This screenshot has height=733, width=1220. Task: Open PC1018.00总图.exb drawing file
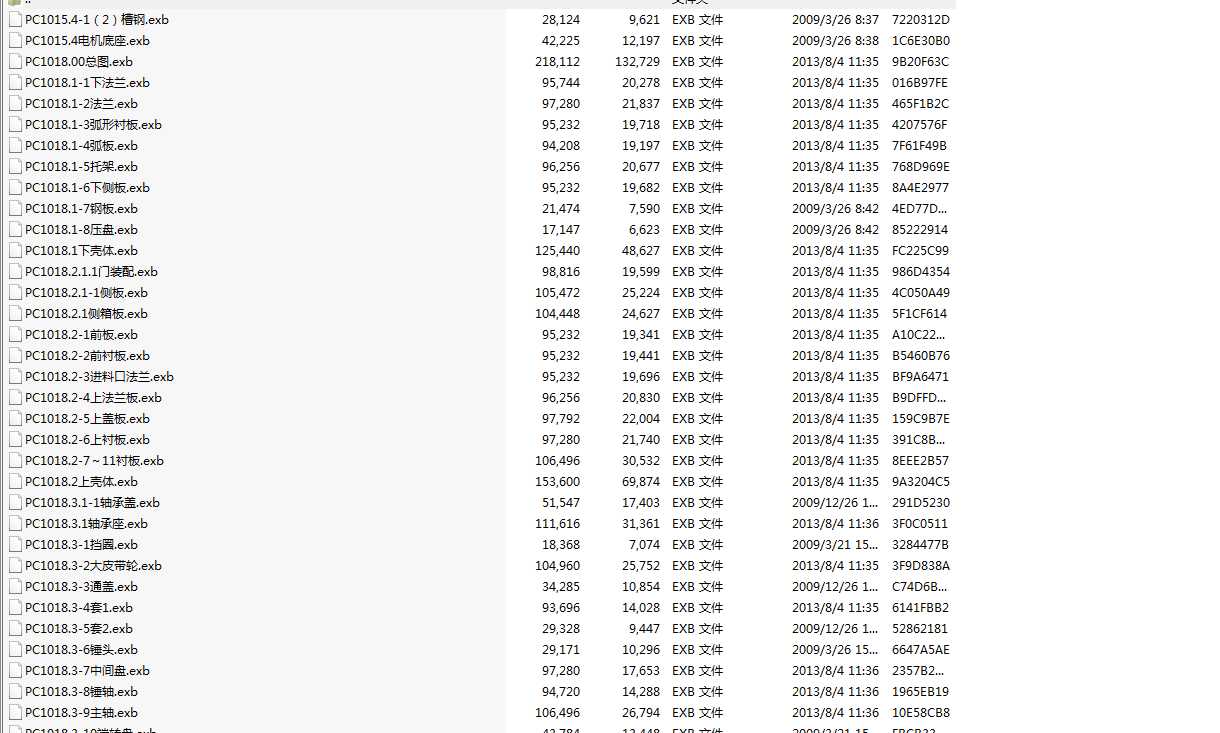click(78, 62)
